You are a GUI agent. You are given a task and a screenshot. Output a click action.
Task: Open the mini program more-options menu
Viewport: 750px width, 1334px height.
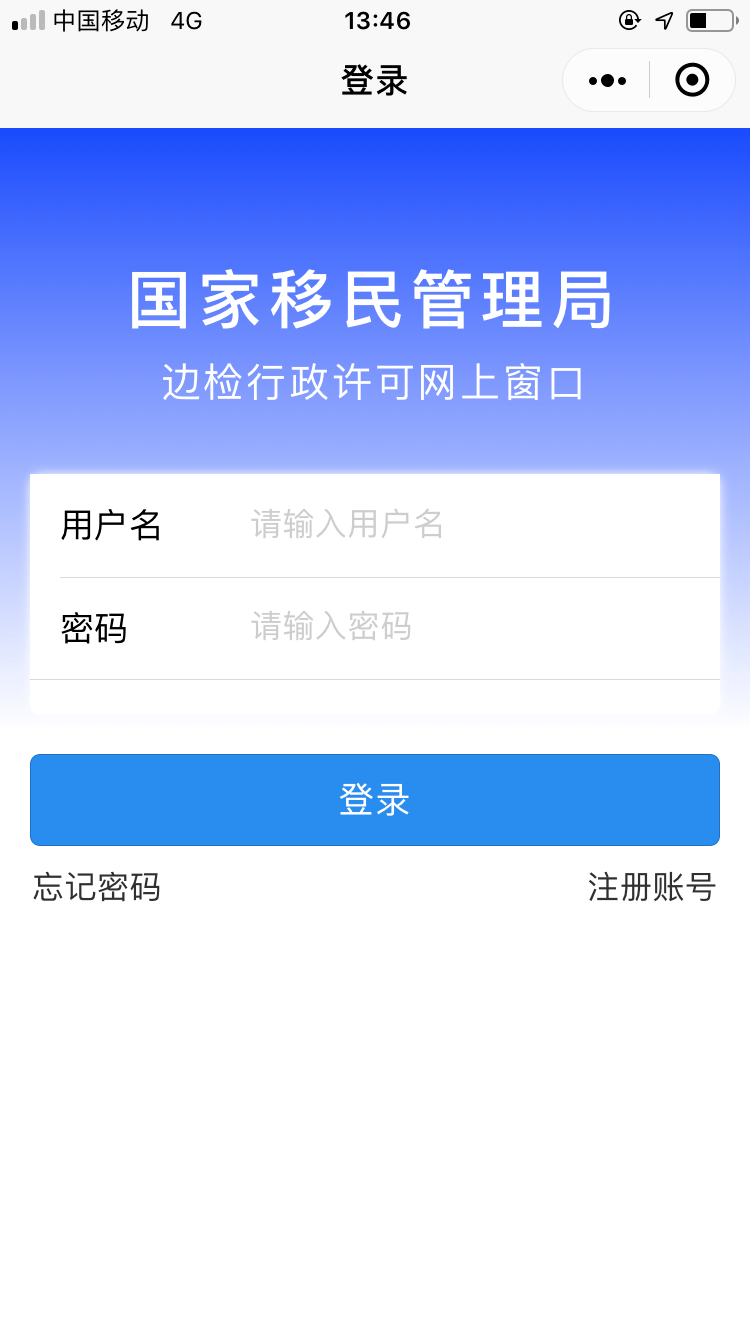[x=607, y=80]
